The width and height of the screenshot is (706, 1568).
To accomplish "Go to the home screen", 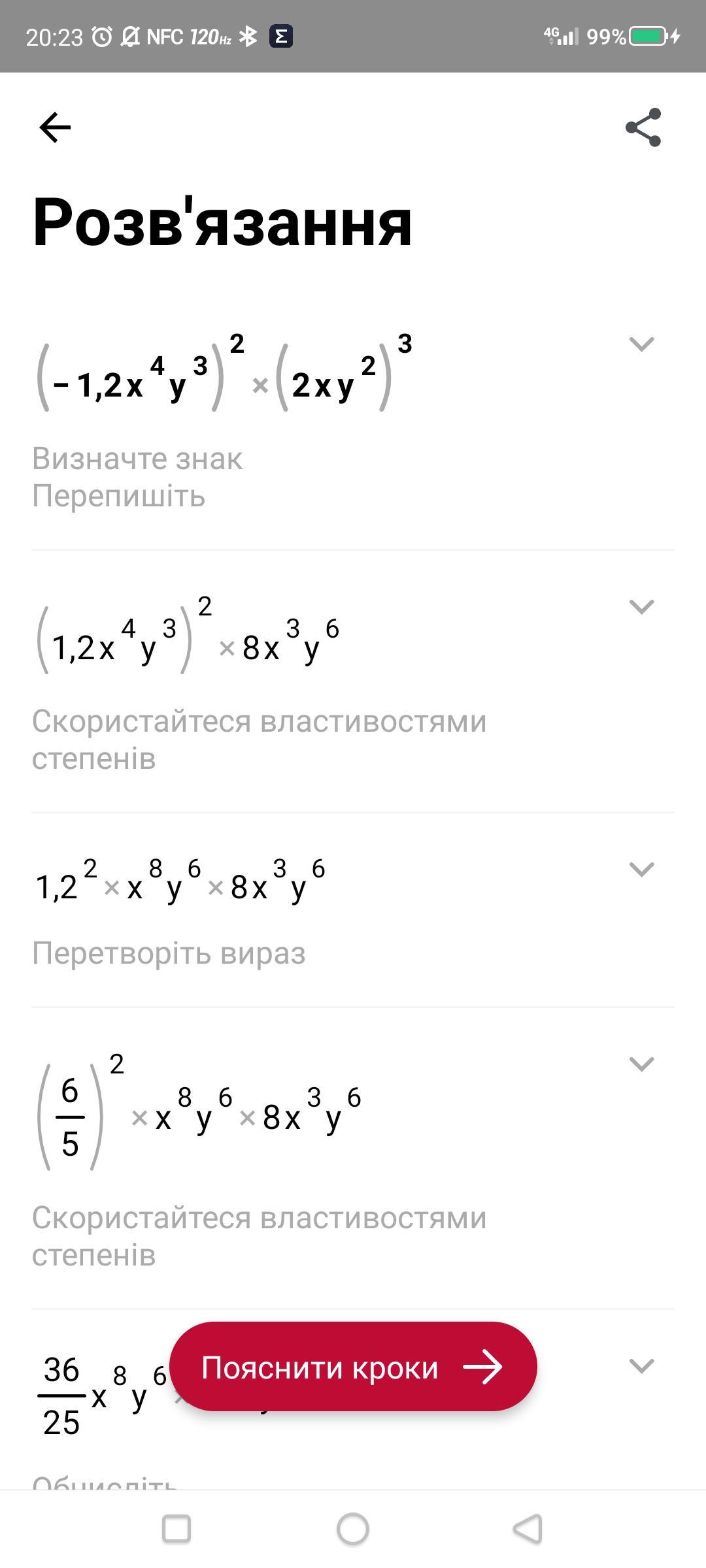I will coord(353,1529).
